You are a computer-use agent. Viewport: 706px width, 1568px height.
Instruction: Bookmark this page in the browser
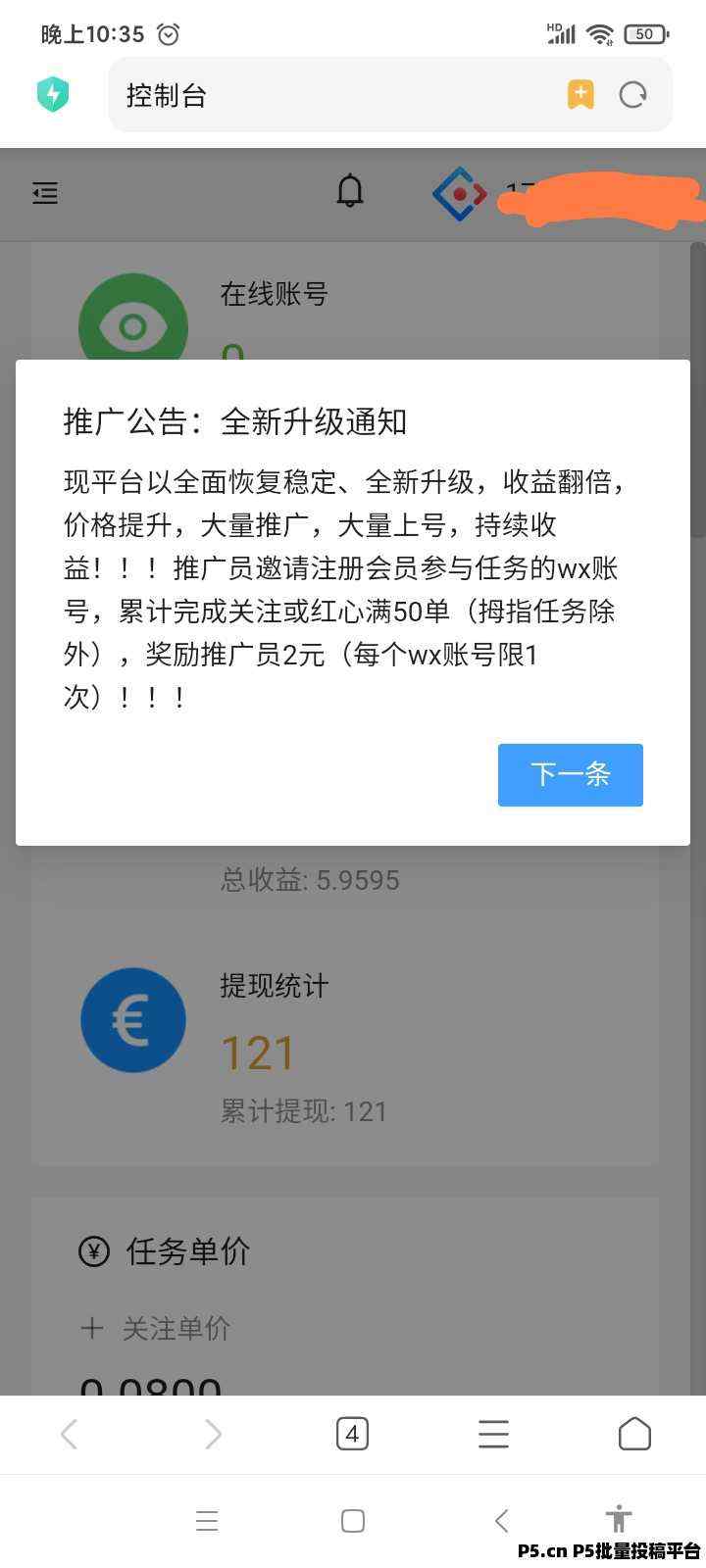(580, 95)
